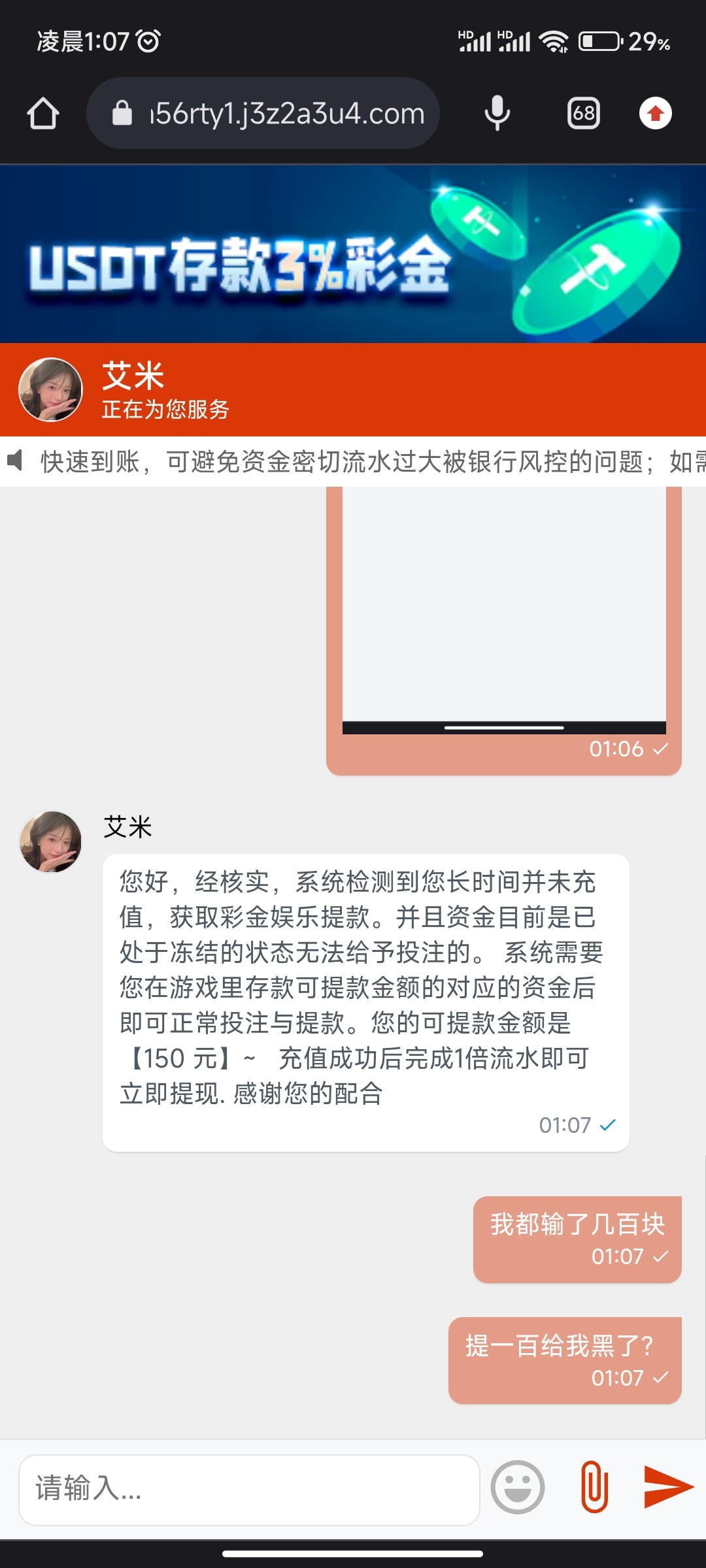
Task: View the sent screenshot image from 01:06
Action: (x=503, y=608)
